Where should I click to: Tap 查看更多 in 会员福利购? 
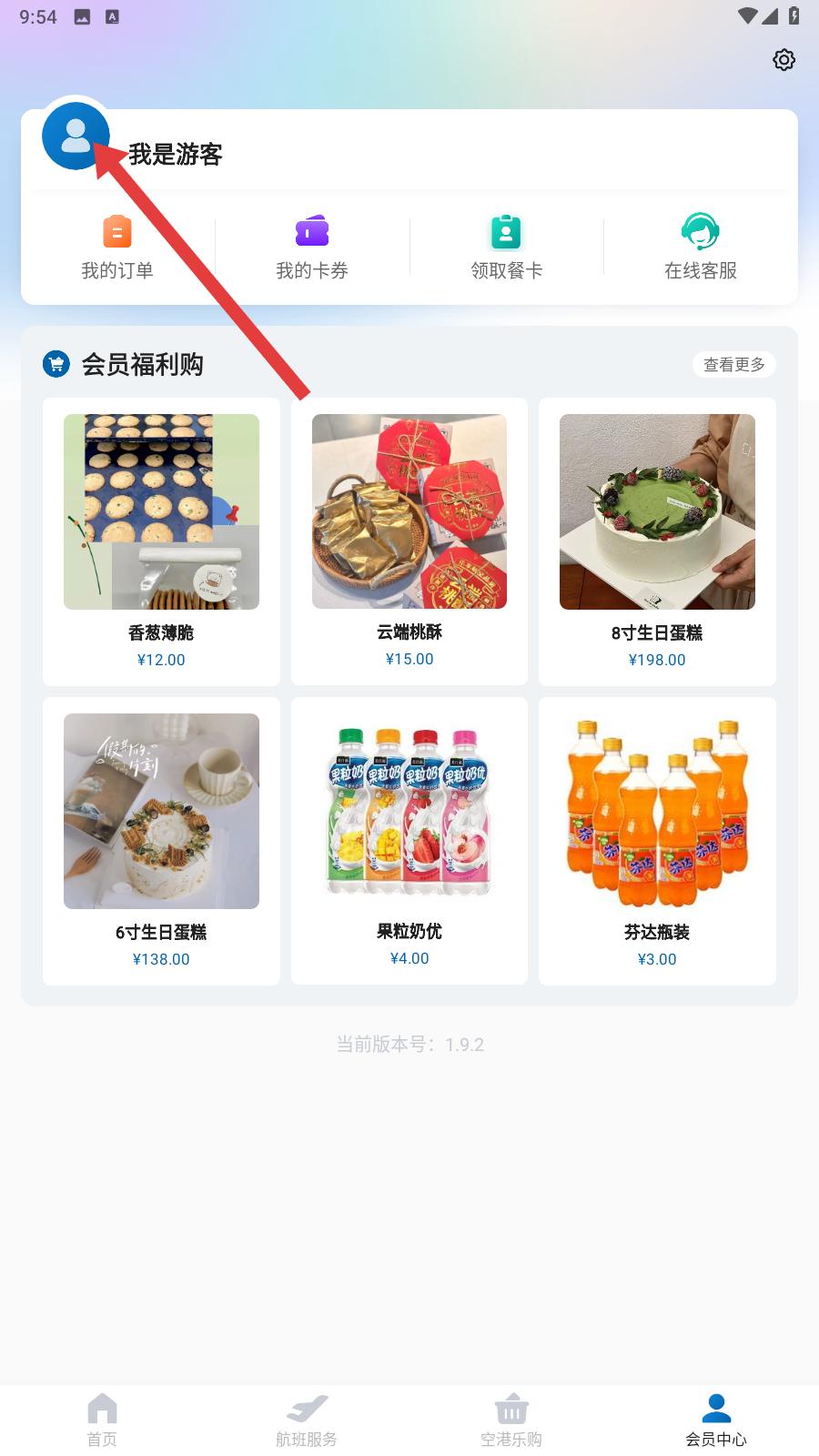pyautogui.click(x=733, y=365)
